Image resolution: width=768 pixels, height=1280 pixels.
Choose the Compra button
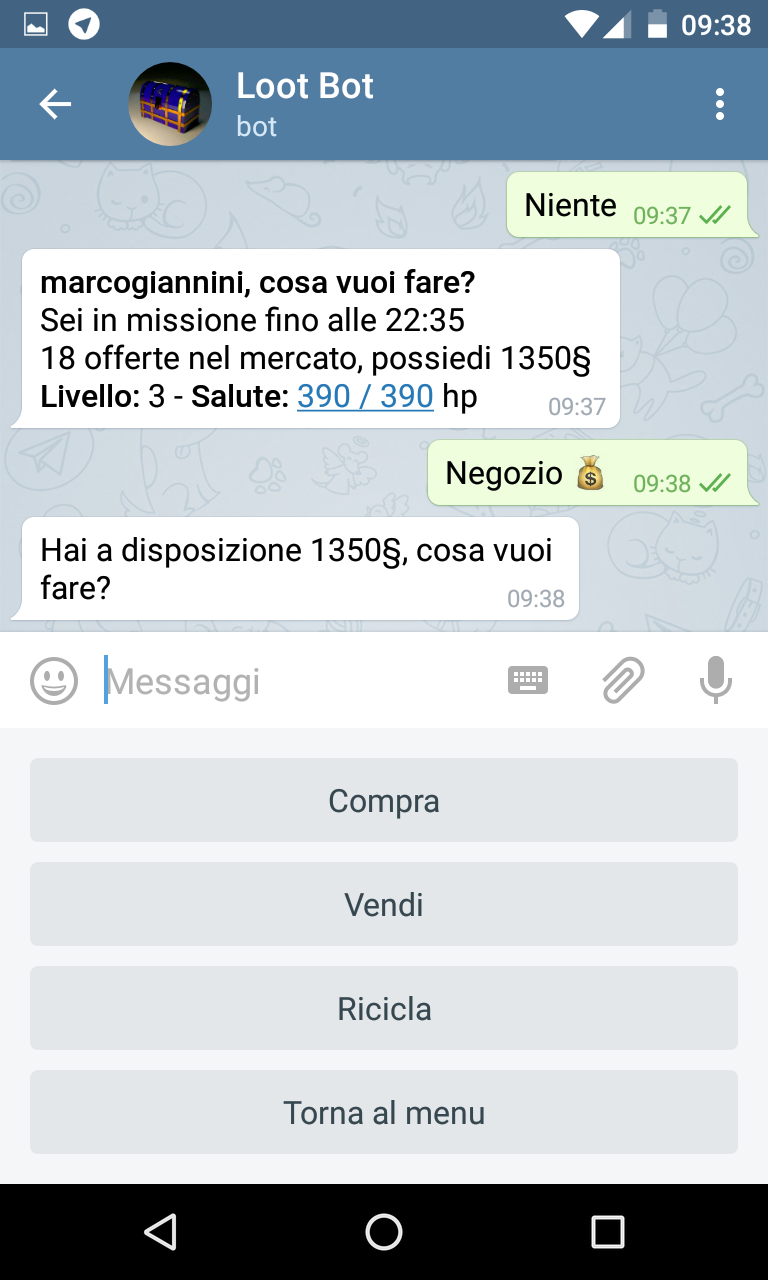(384, 800)
